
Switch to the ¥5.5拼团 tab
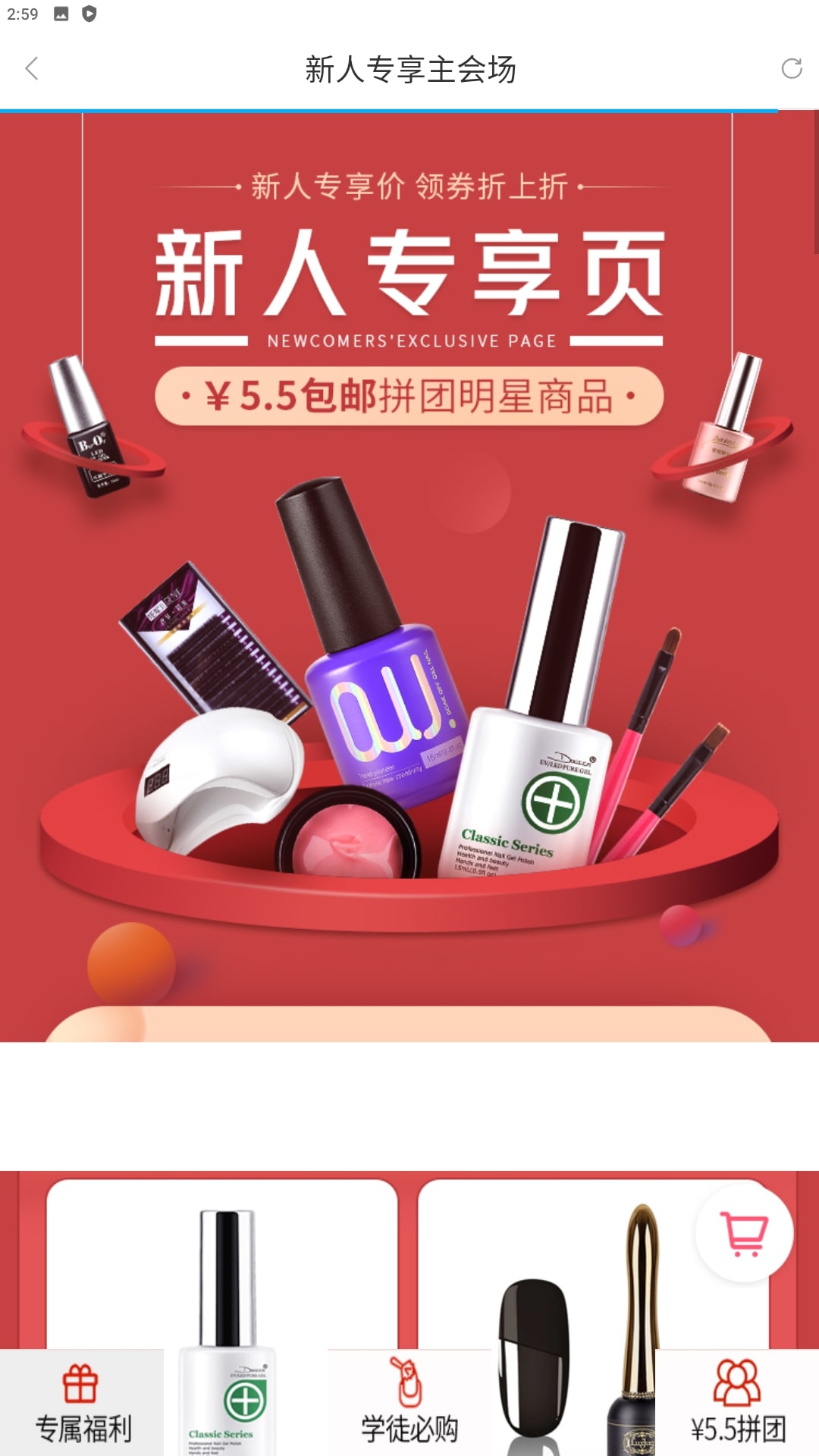point(737,1403)
